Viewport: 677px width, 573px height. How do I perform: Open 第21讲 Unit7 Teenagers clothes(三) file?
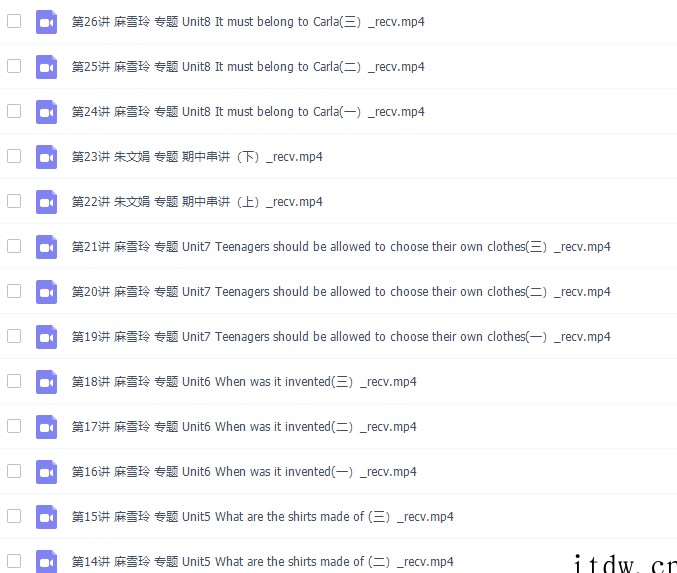[x=340, y=247]
